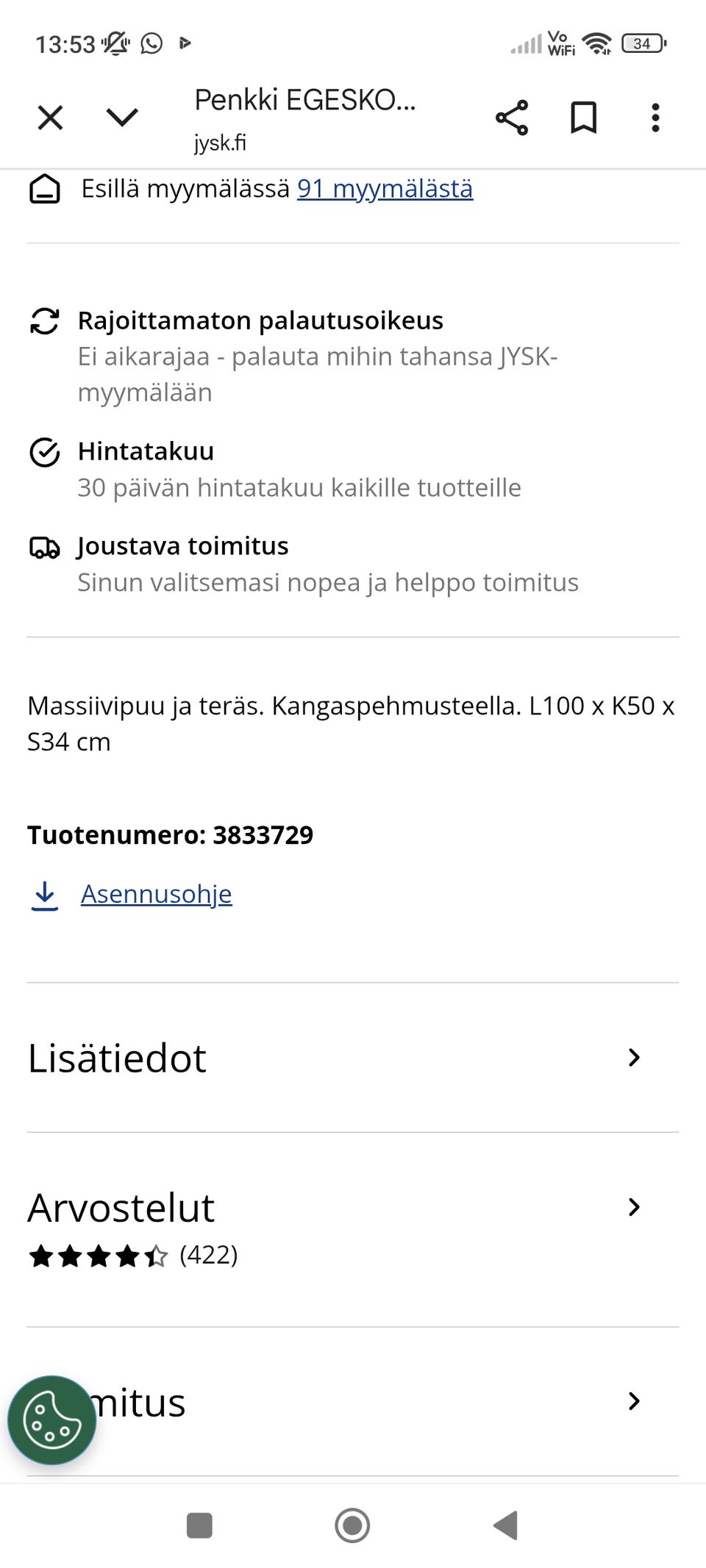Open the page options chevron beside the title
This screenshot has width=706, height=1568.
(121, 116)
